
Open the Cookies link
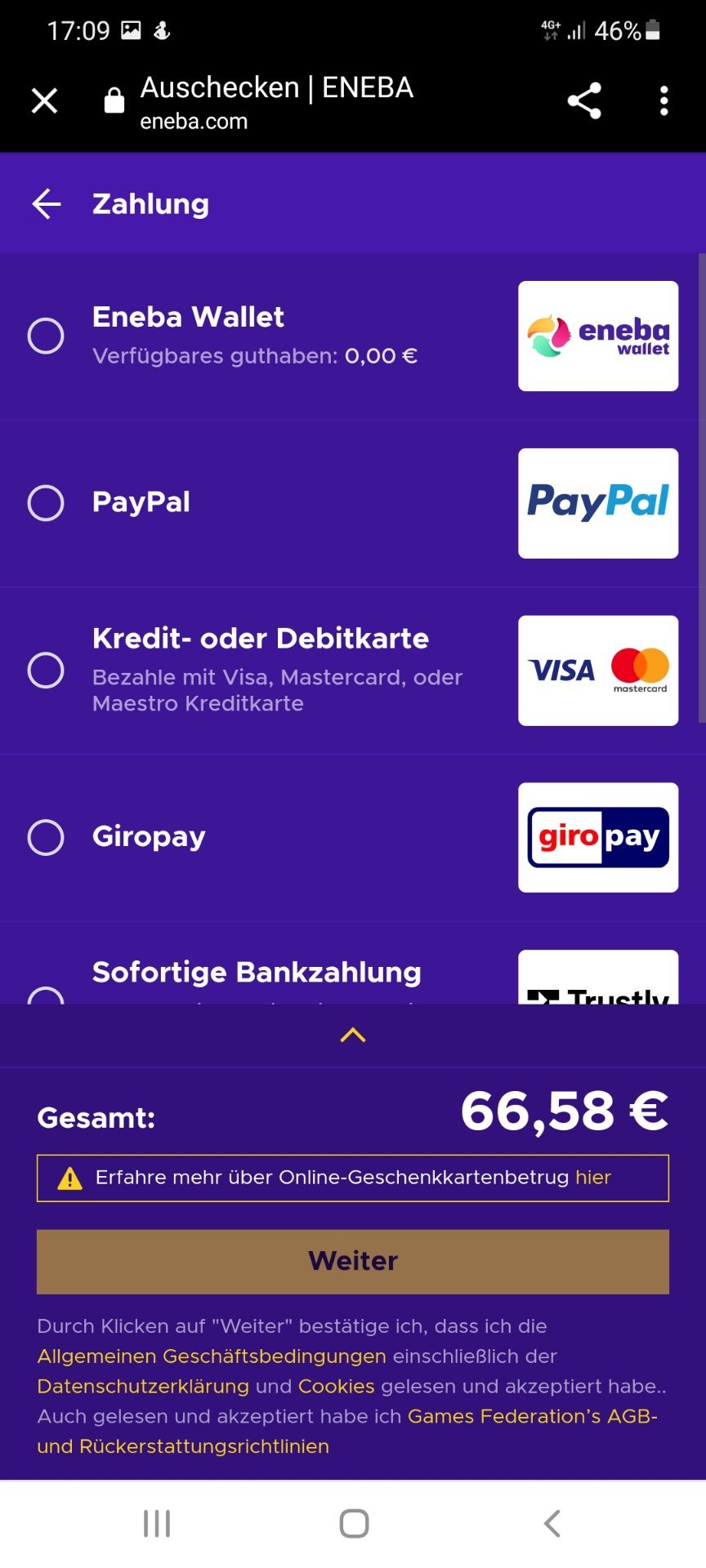pyautogui.click(x=337, y=1387)
